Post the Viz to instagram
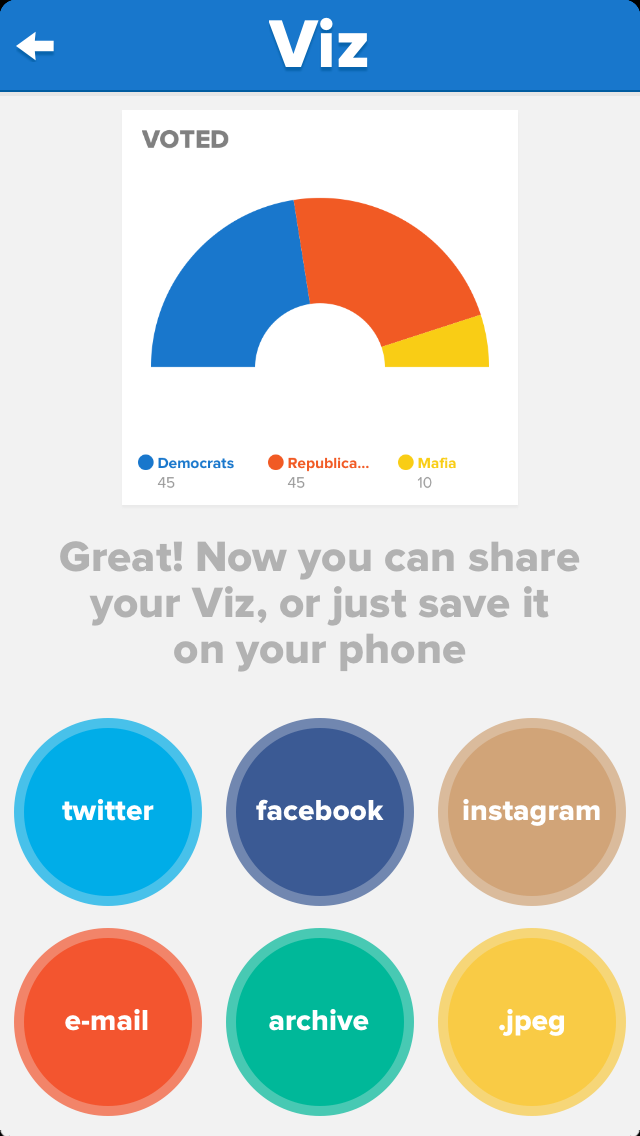Image resolution: width=640 pixels, height=1136 pixels. 531,811
